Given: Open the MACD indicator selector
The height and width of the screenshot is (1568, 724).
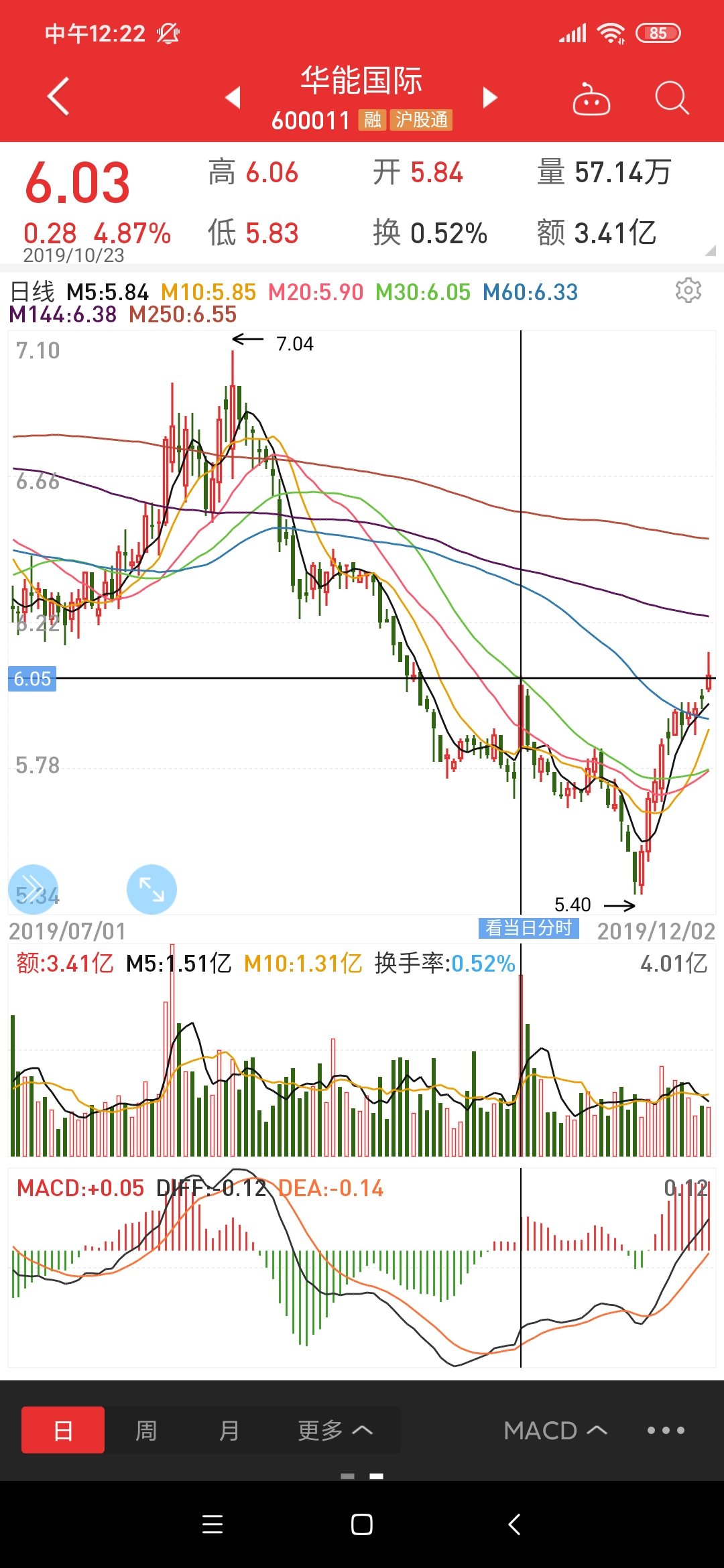Looking at the screenshot, I should click(x=555, y=1430).
